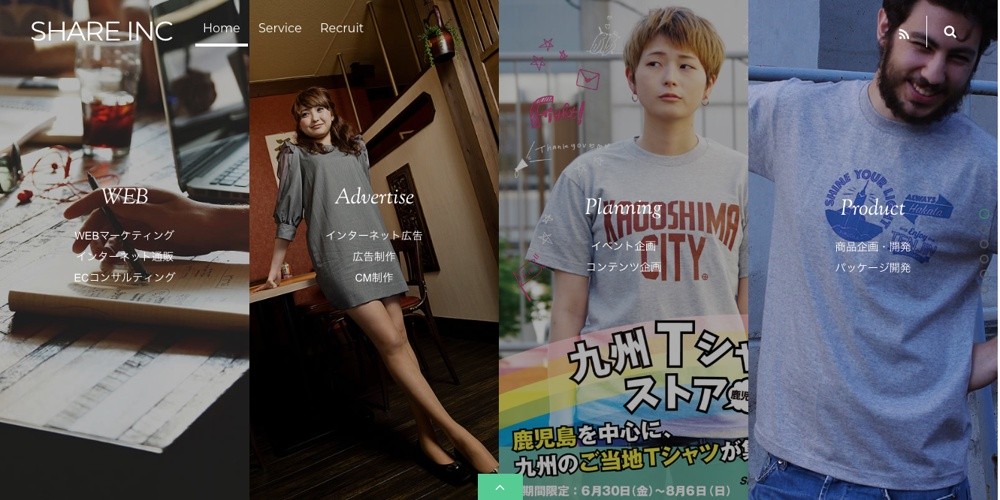The height and width of the screenshot is (500, 1000).
Task: Open the Planning service panel
Action: [x=623, y=207]
